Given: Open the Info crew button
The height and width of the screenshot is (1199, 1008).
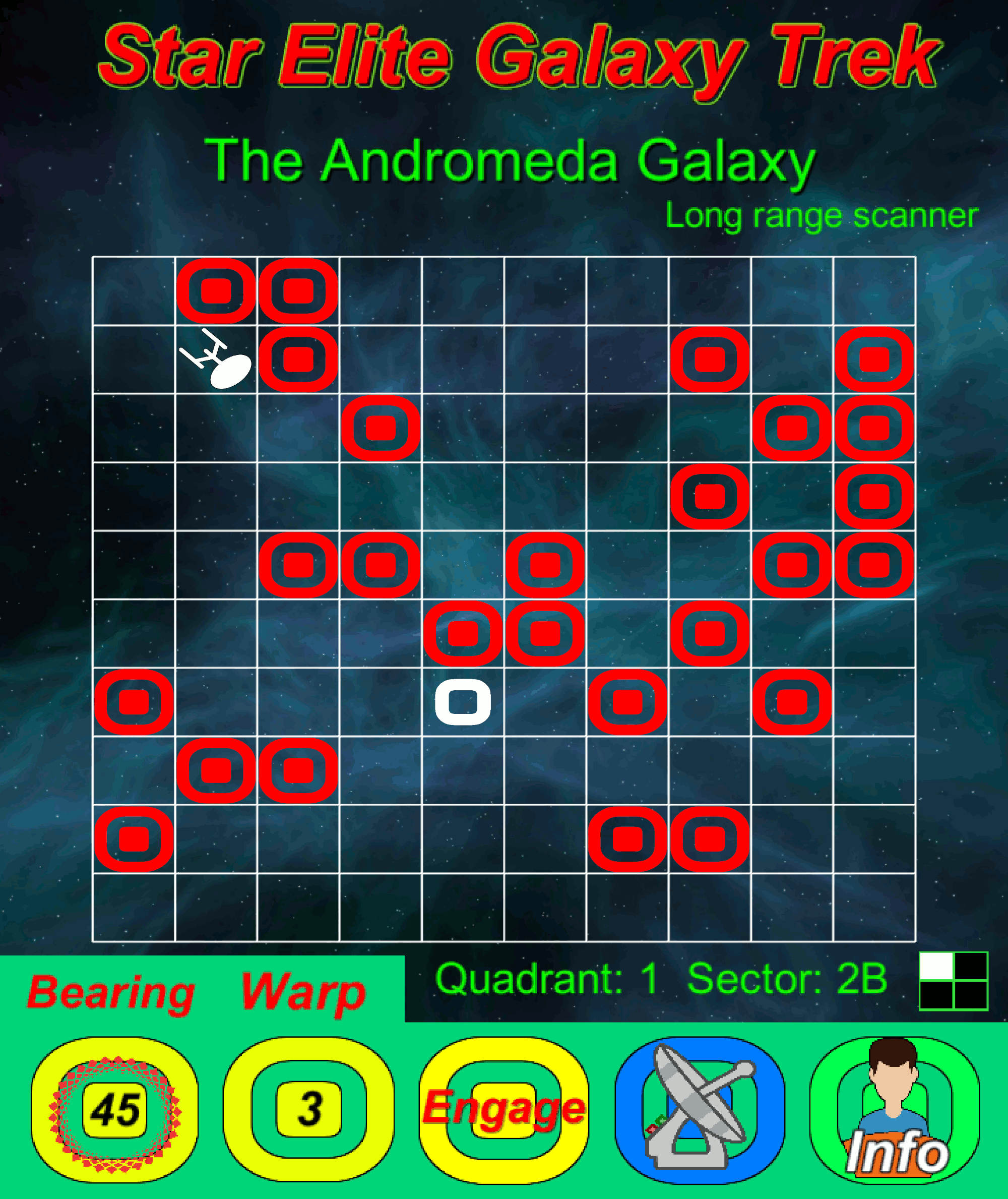Looking at the screenshot, I should [895, 1109].
